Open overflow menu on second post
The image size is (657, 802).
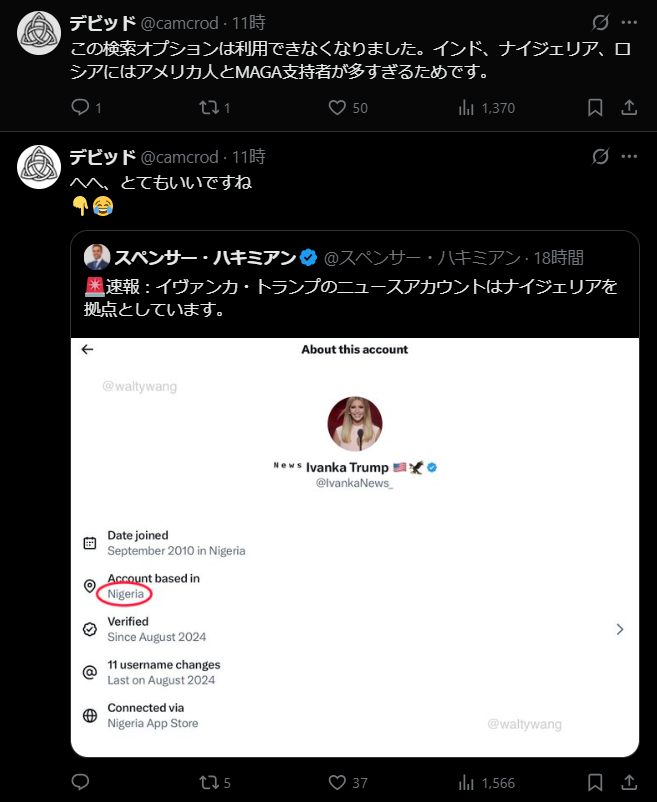(x=629, y=157)
